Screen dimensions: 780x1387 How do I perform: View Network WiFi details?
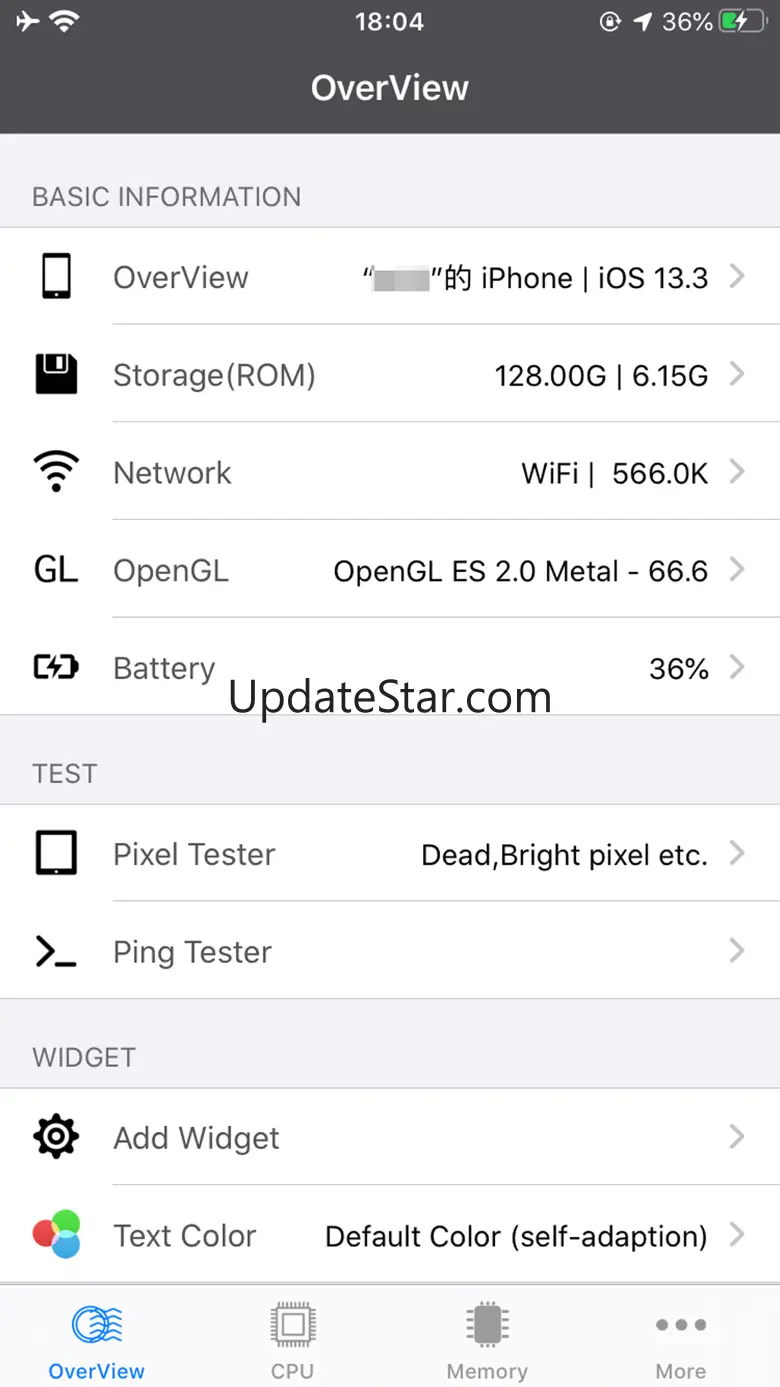click(390, 471)
